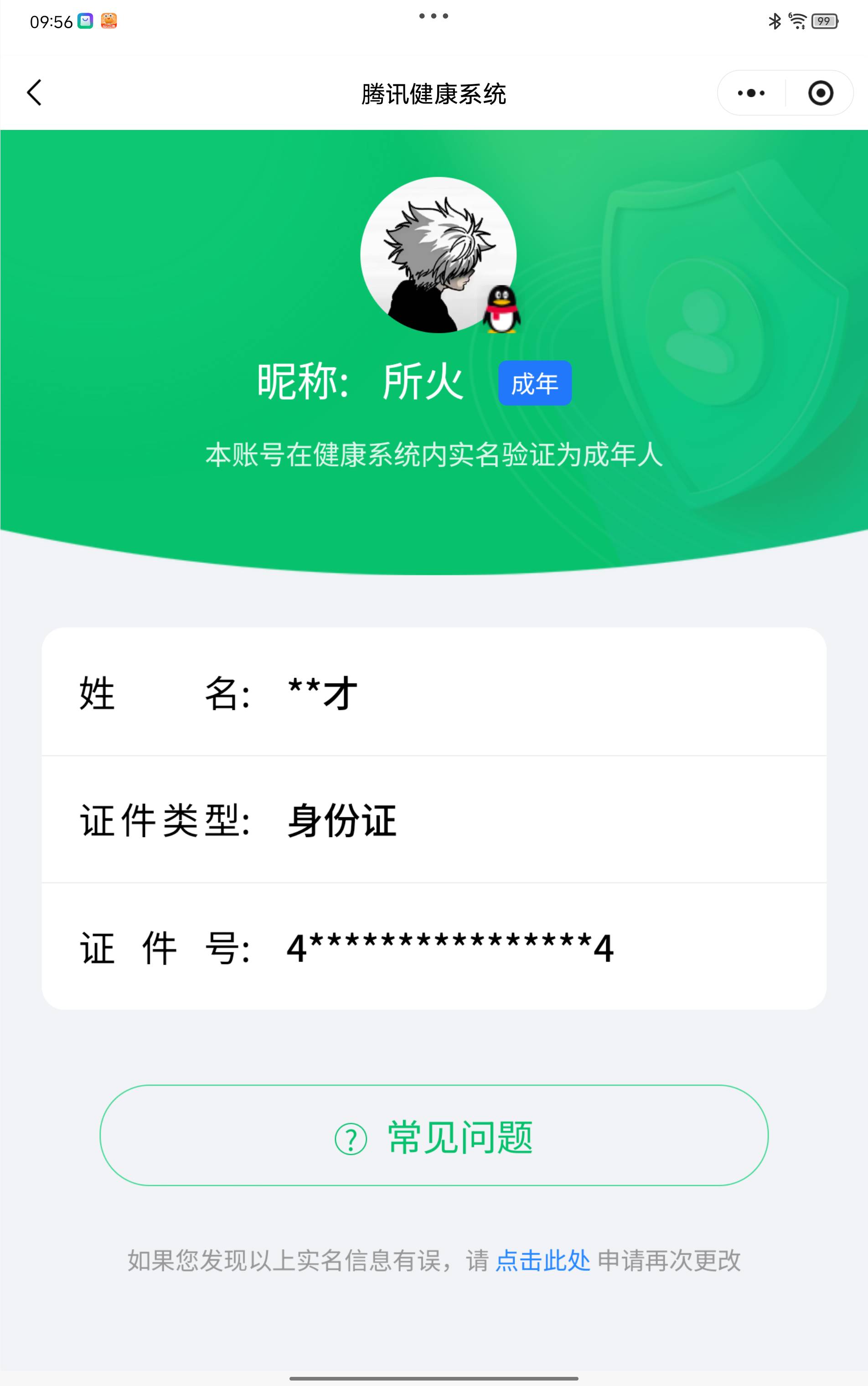Tap the 成年 (adult) status badge
Screen dimensions: 868x1386
coord(534,383)
